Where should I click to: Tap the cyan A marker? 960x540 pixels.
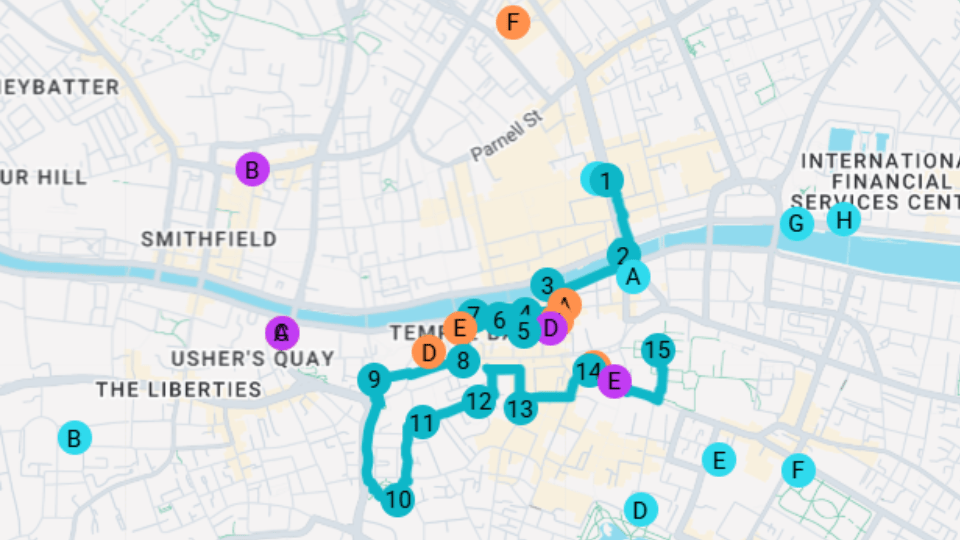pos(632,277)
